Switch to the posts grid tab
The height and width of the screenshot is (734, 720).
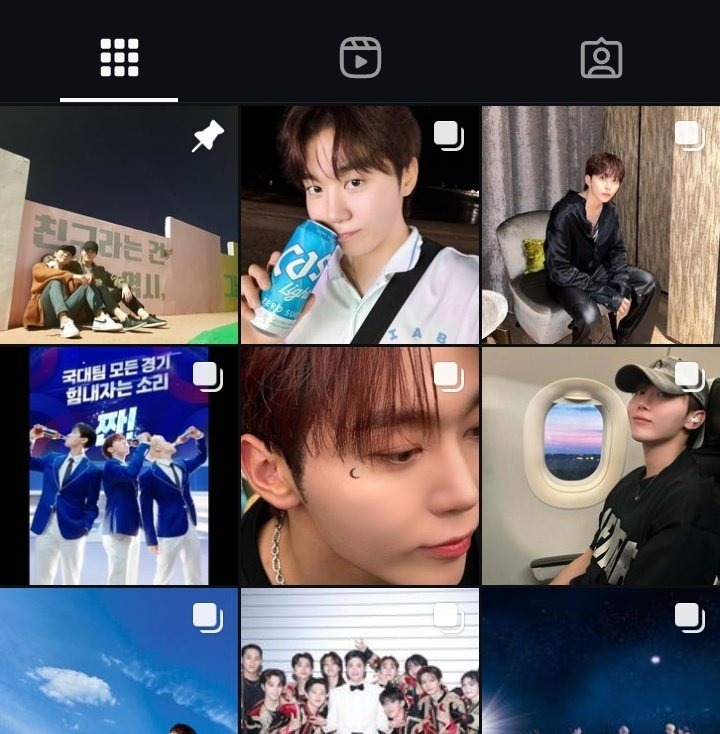119,58
